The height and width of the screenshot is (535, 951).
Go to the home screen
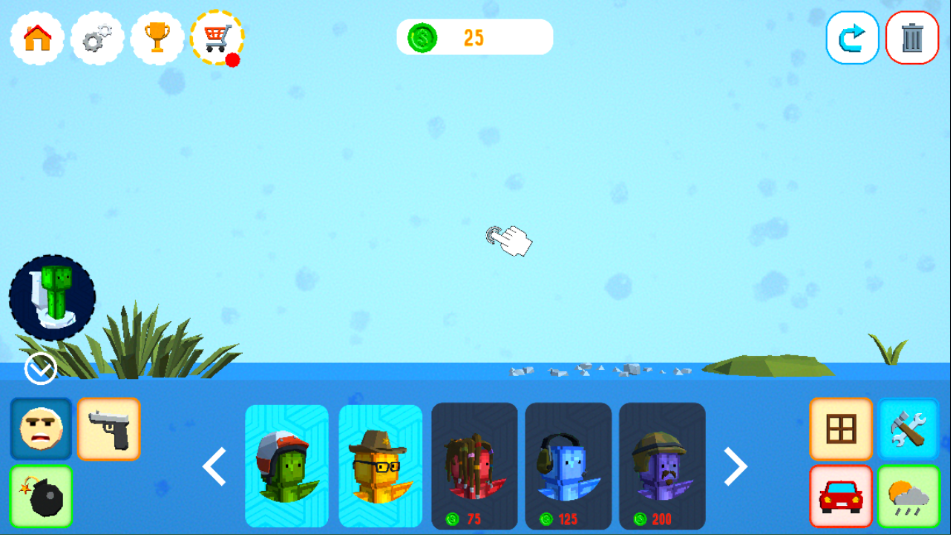(37, 38)
